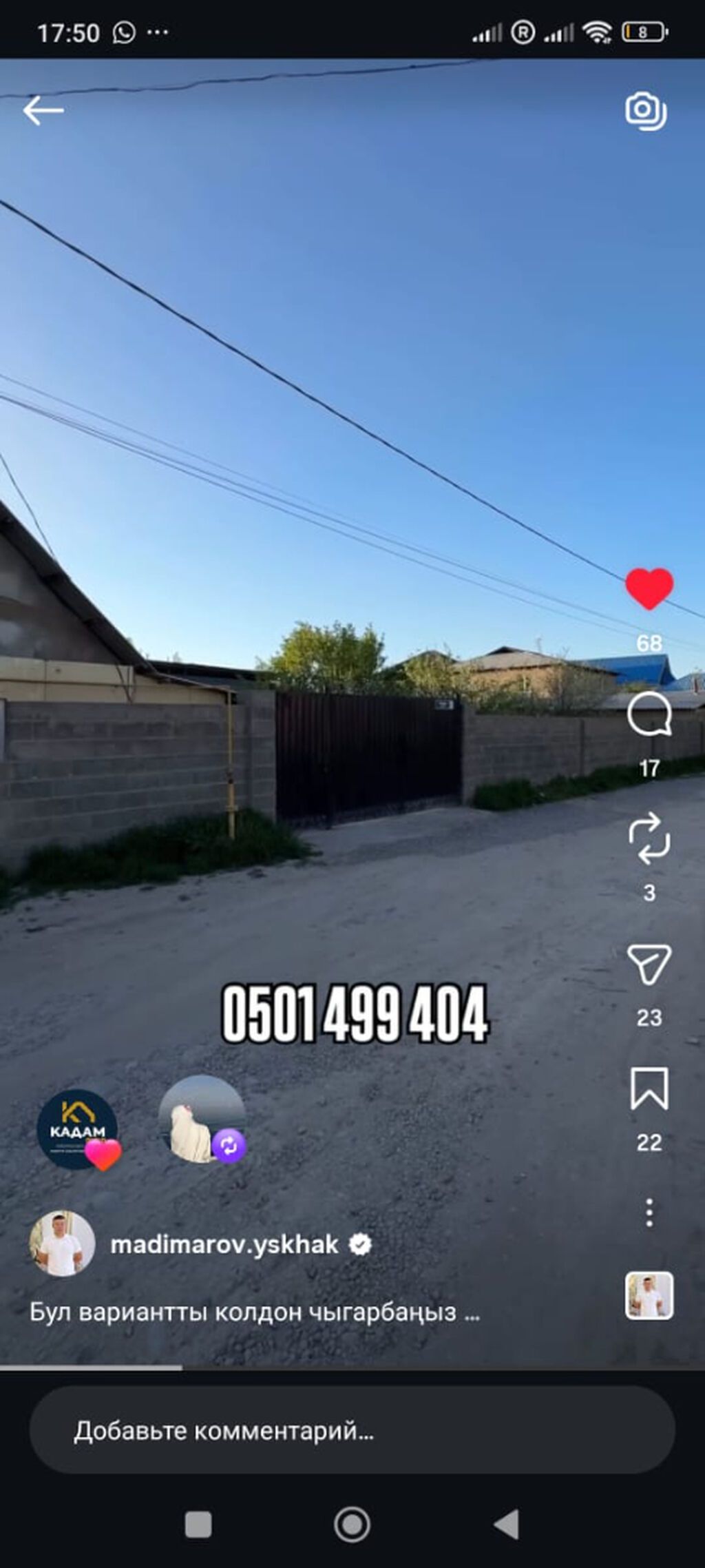
Task: Save the reel with the bookmark icon
Action: [649, 1089]
